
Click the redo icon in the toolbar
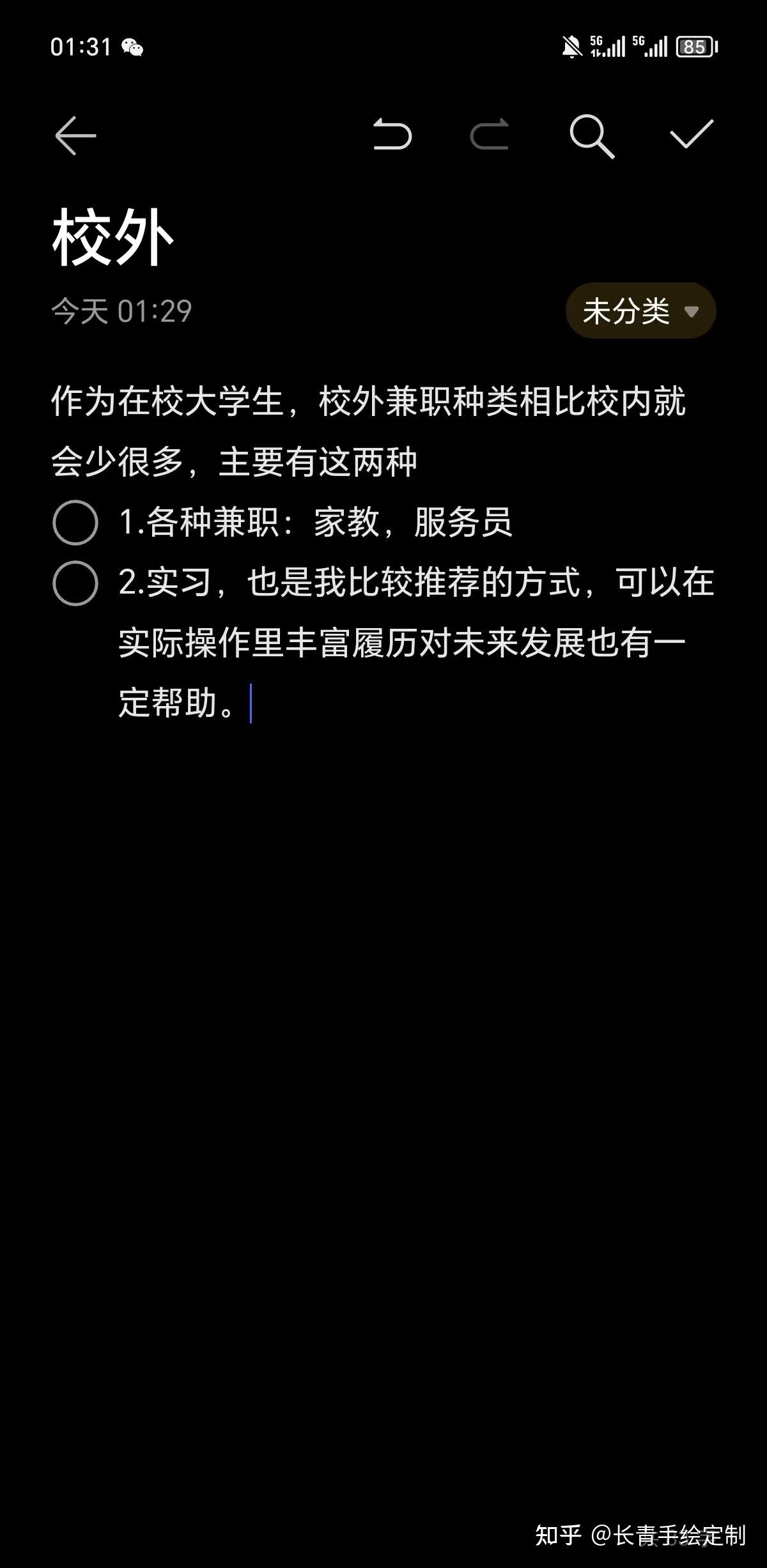pyautogui.click(x=489, y=137)
